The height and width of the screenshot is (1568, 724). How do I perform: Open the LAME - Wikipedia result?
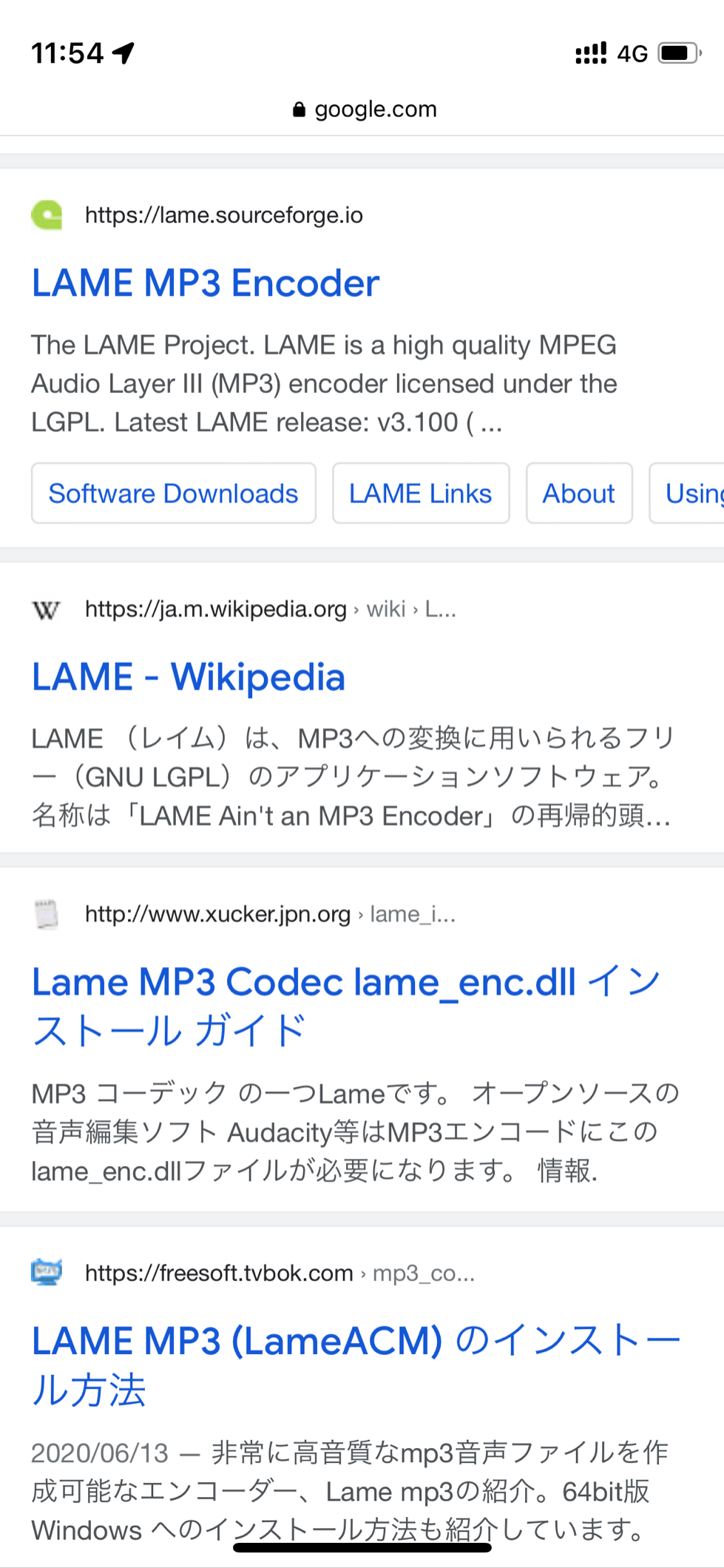coord(189,677)
